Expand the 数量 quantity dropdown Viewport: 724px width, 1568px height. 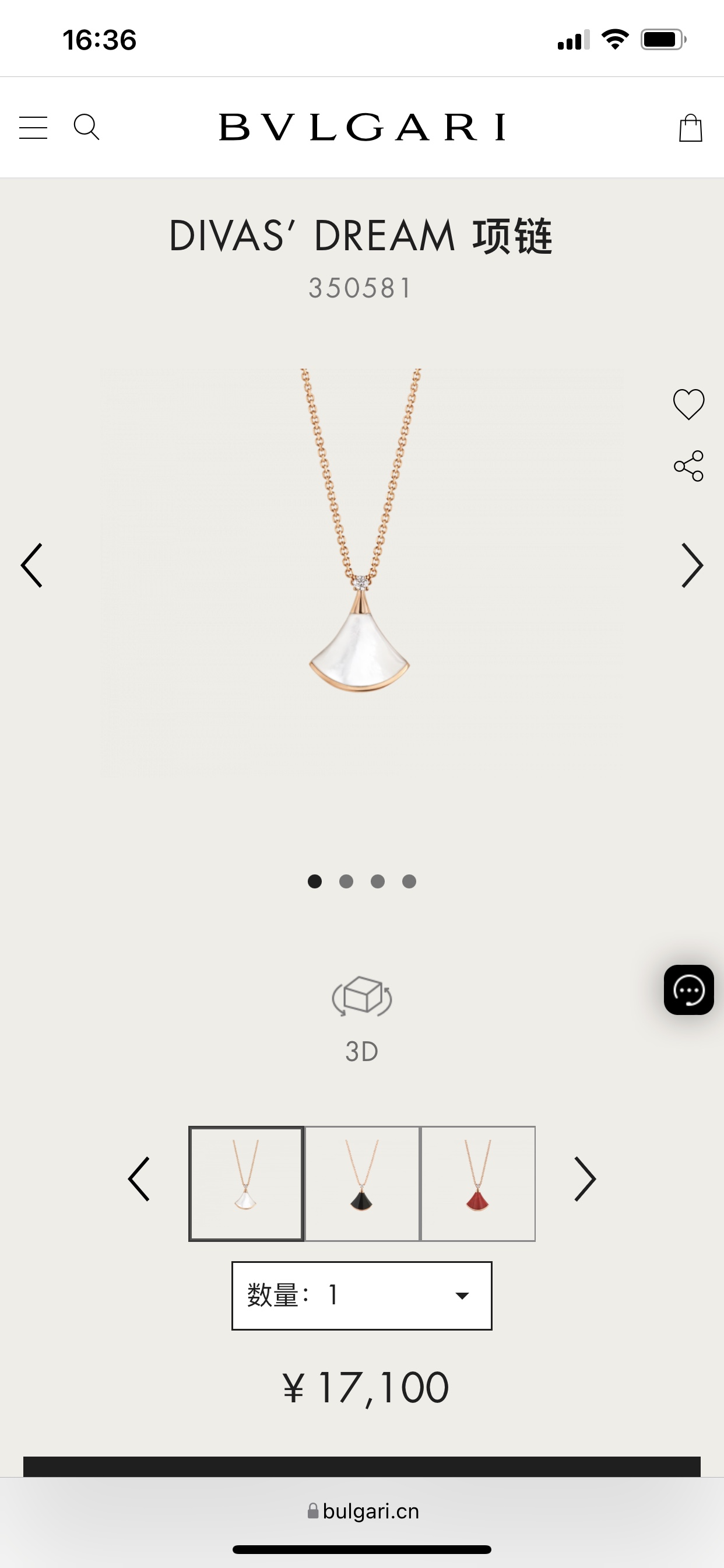click(362, 1296)
